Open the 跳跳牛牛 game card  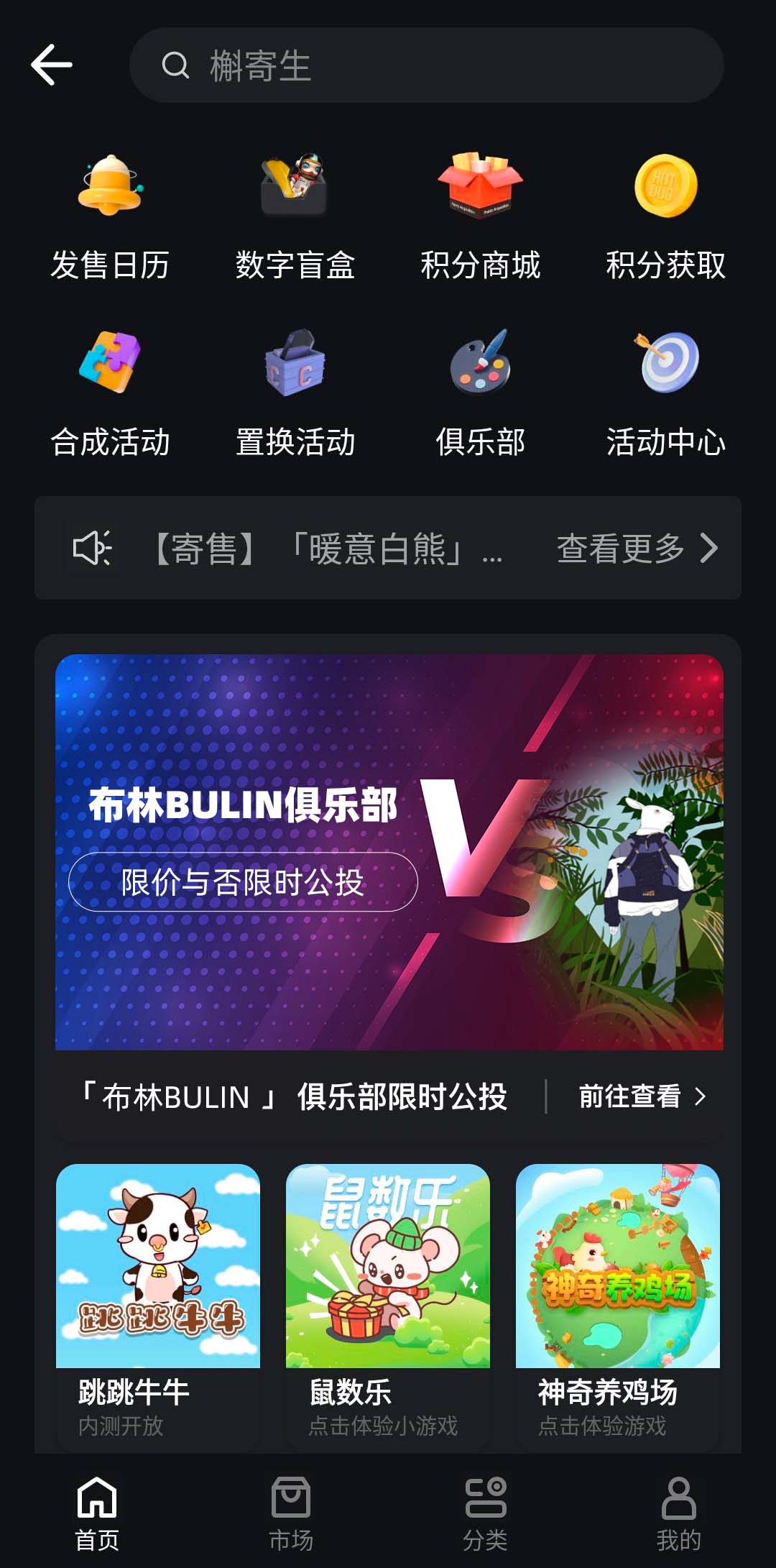[158, 1298]
